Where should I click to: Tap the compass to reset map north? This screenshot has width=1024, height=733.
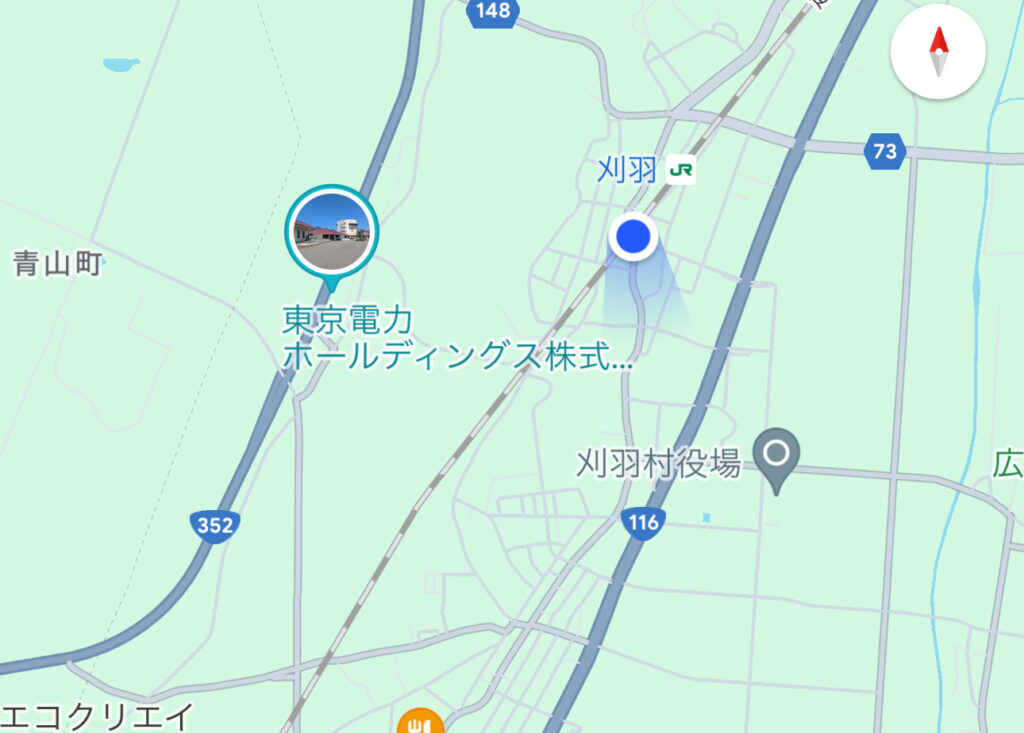click(x=938, y=52)
